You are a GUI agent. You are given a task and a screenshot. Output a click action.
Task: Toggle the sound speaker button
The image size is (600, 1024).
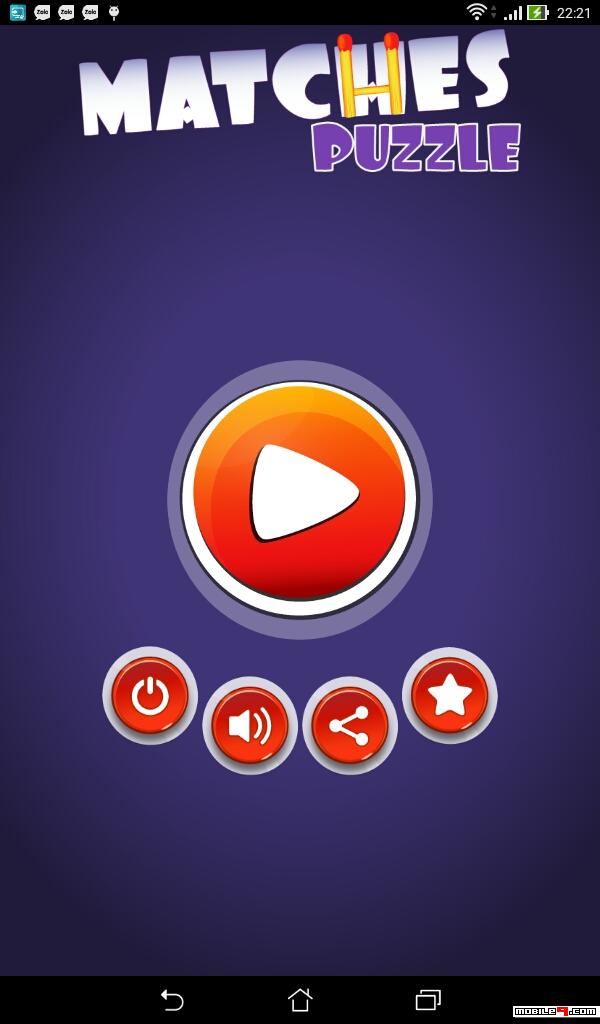pyautogui.click(x=250, y=726)
